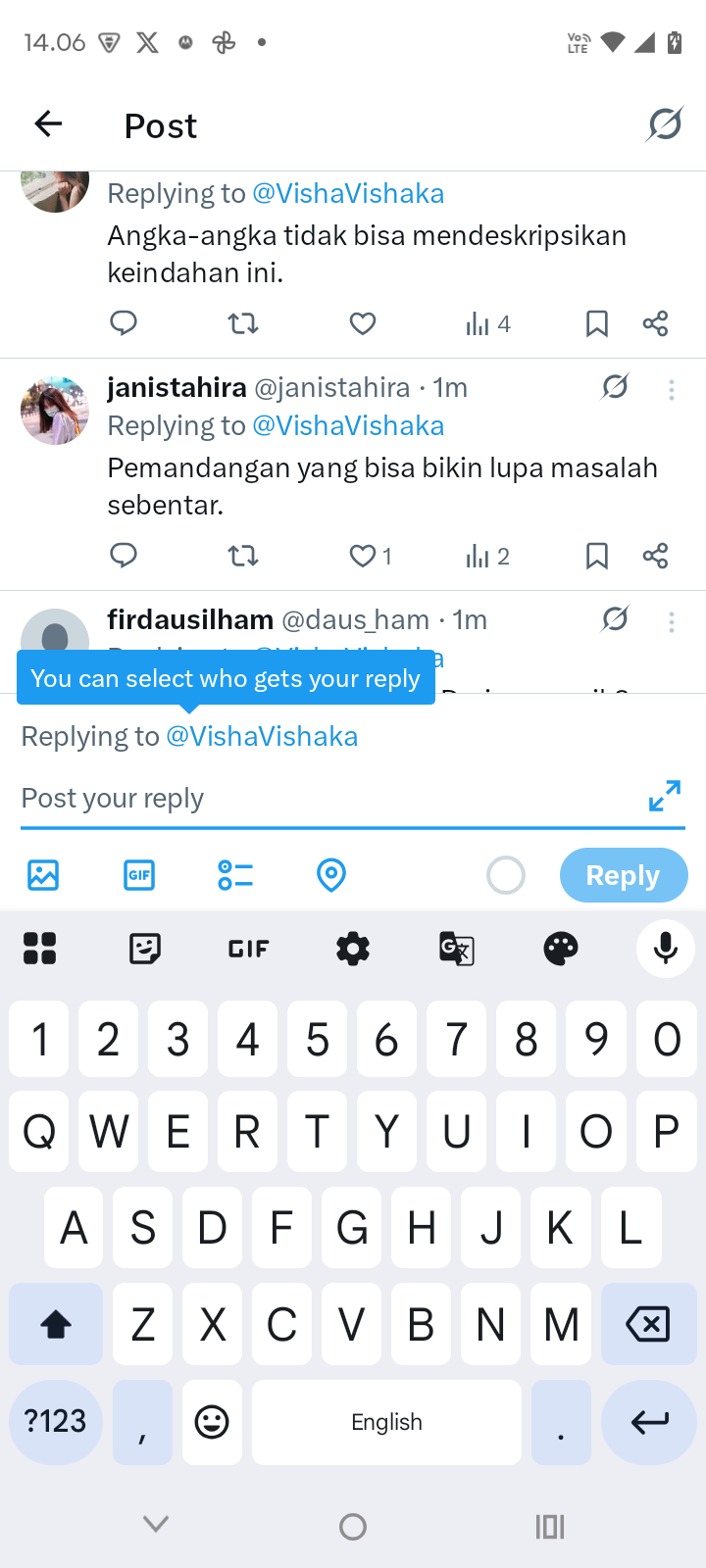
Task: Share the reply about Angka-angka
Action: [655, 324]
